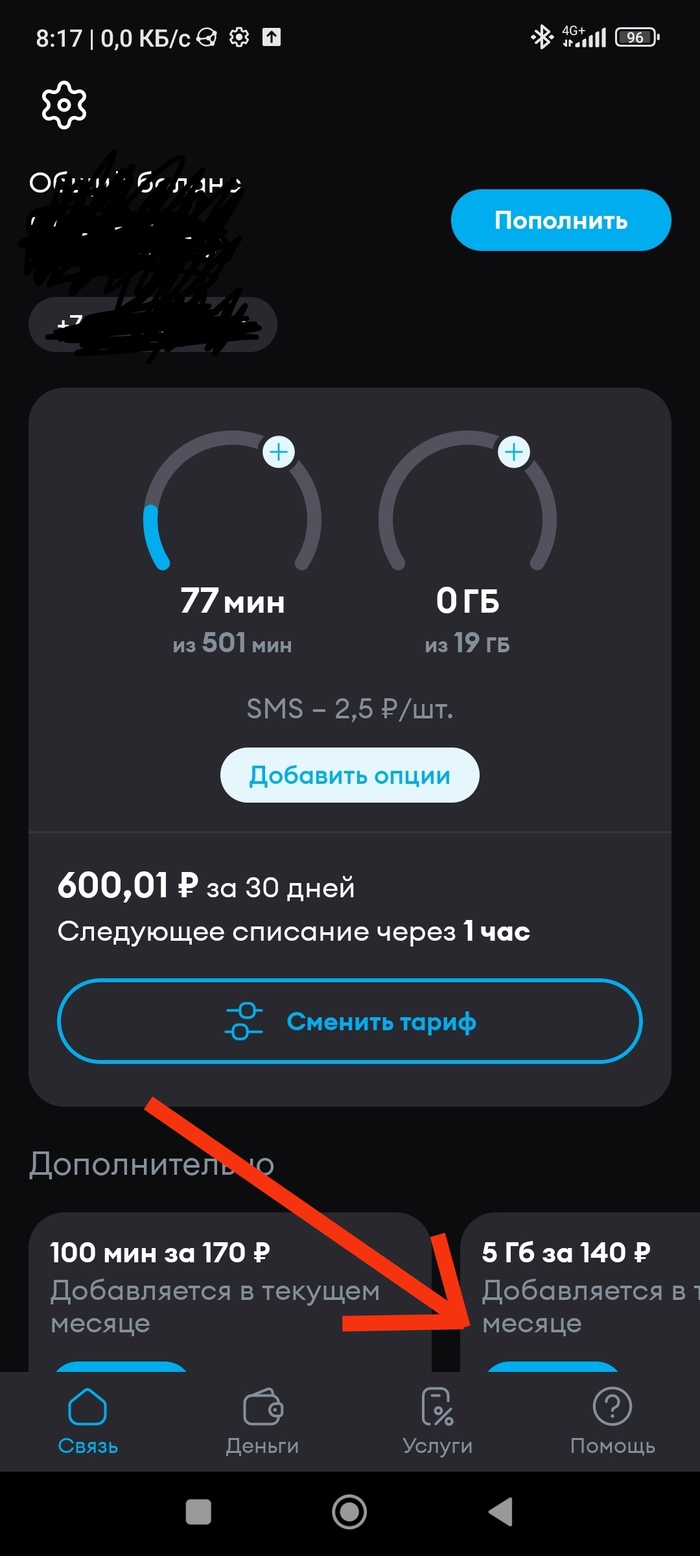Open Сменить тариф
700x1556 pixels.
click(349, 1021)
